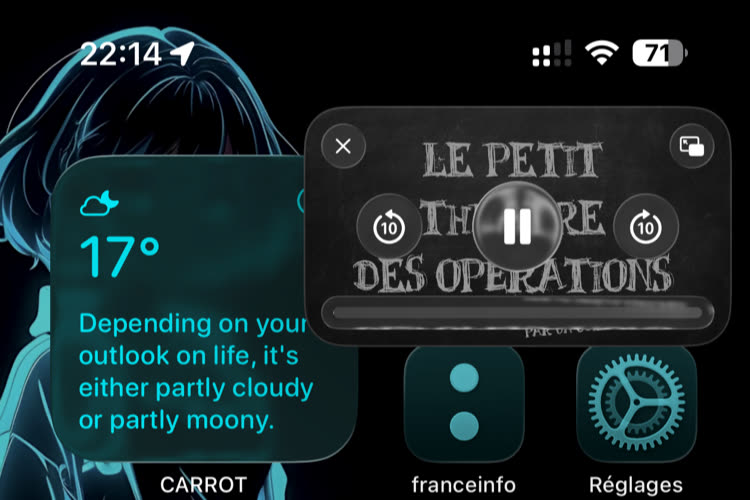
Task: Return the PiP video to full screen
Action: 692,147
